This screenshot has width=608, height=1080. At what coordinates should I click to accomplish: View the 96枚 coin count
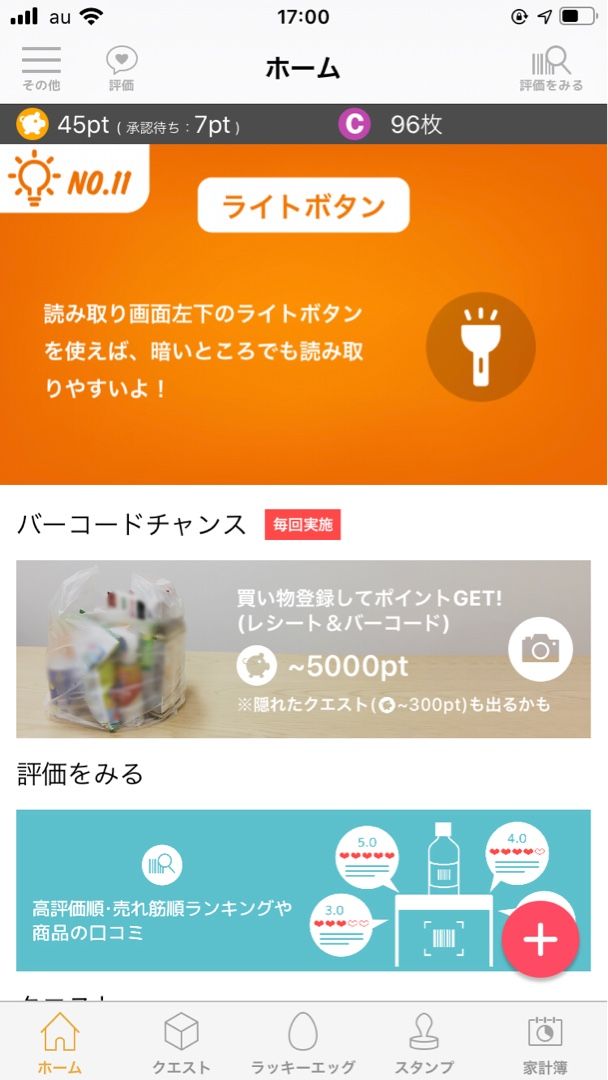415,125
